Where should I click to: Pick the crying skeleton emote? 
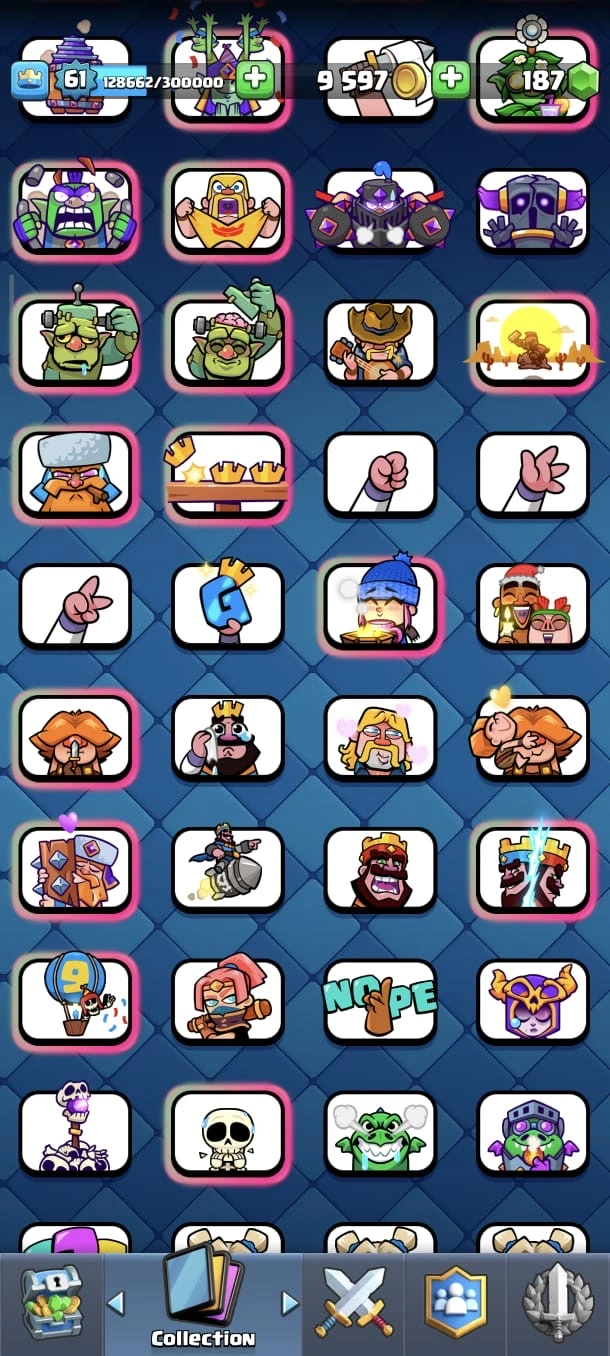click(228, 1133)
